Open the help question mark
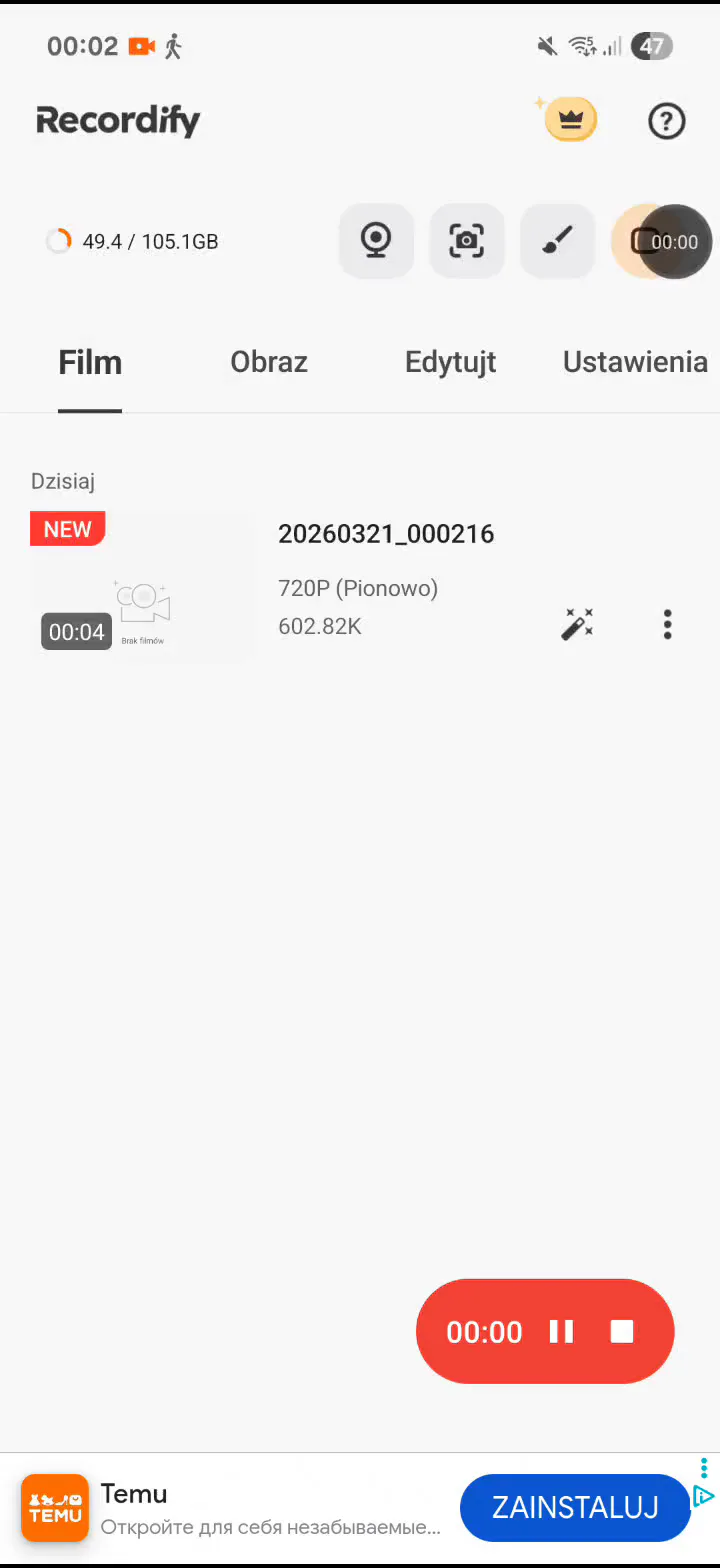The width and height of the screenshot is (720, 1568). point(667,121)
